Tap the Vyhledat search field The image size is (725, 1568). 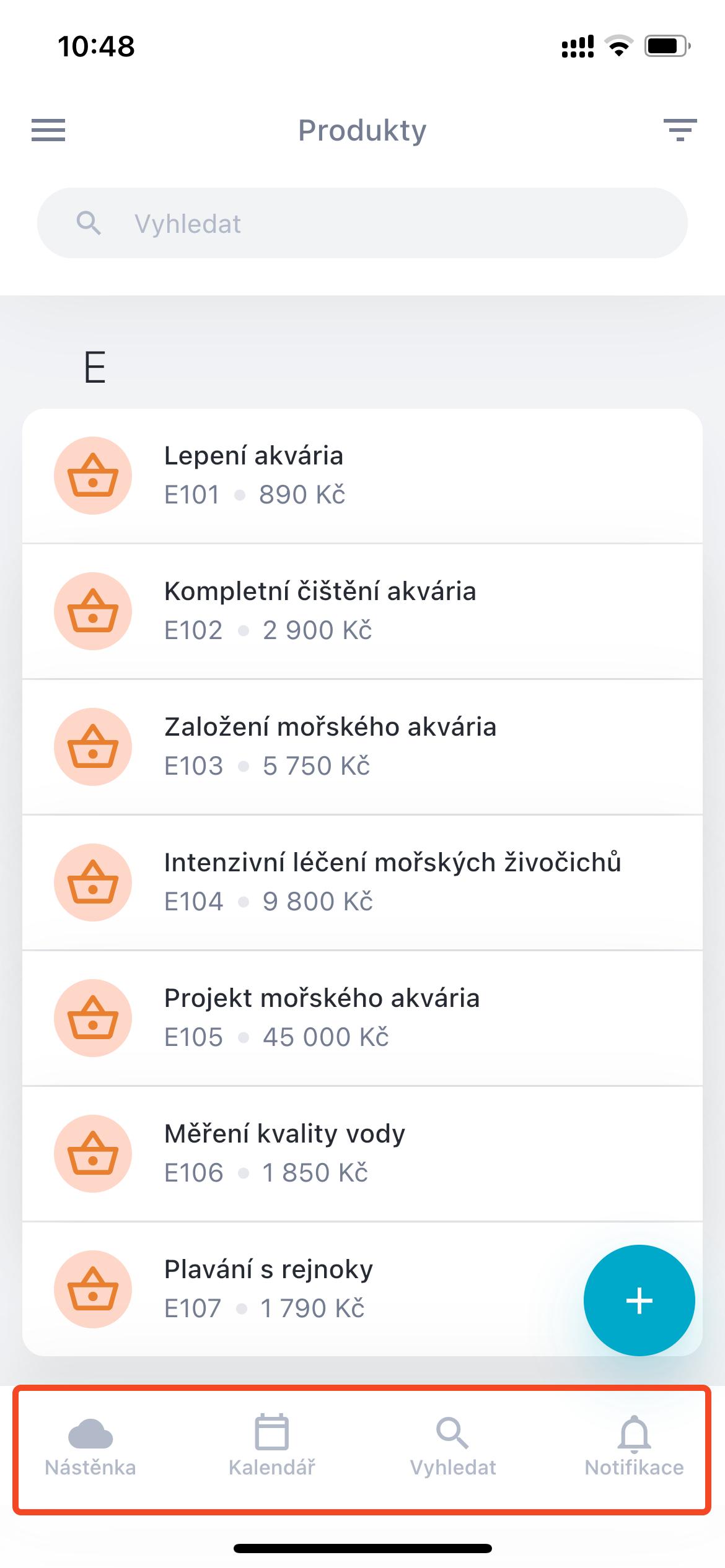tap(362, 223)
